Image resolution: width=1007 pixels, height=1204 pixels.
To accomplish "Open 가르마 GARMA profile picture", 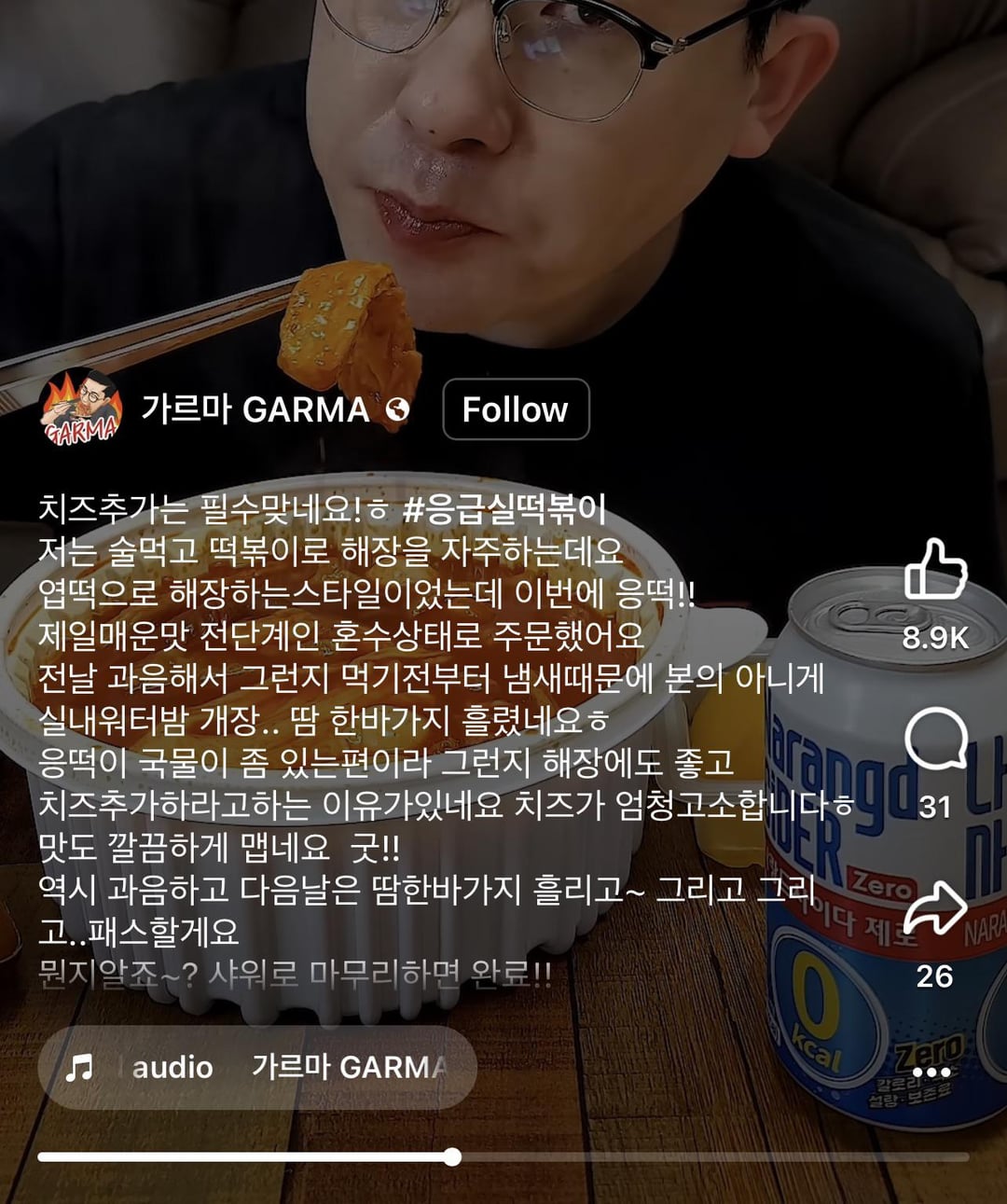I will coord(81,408).
